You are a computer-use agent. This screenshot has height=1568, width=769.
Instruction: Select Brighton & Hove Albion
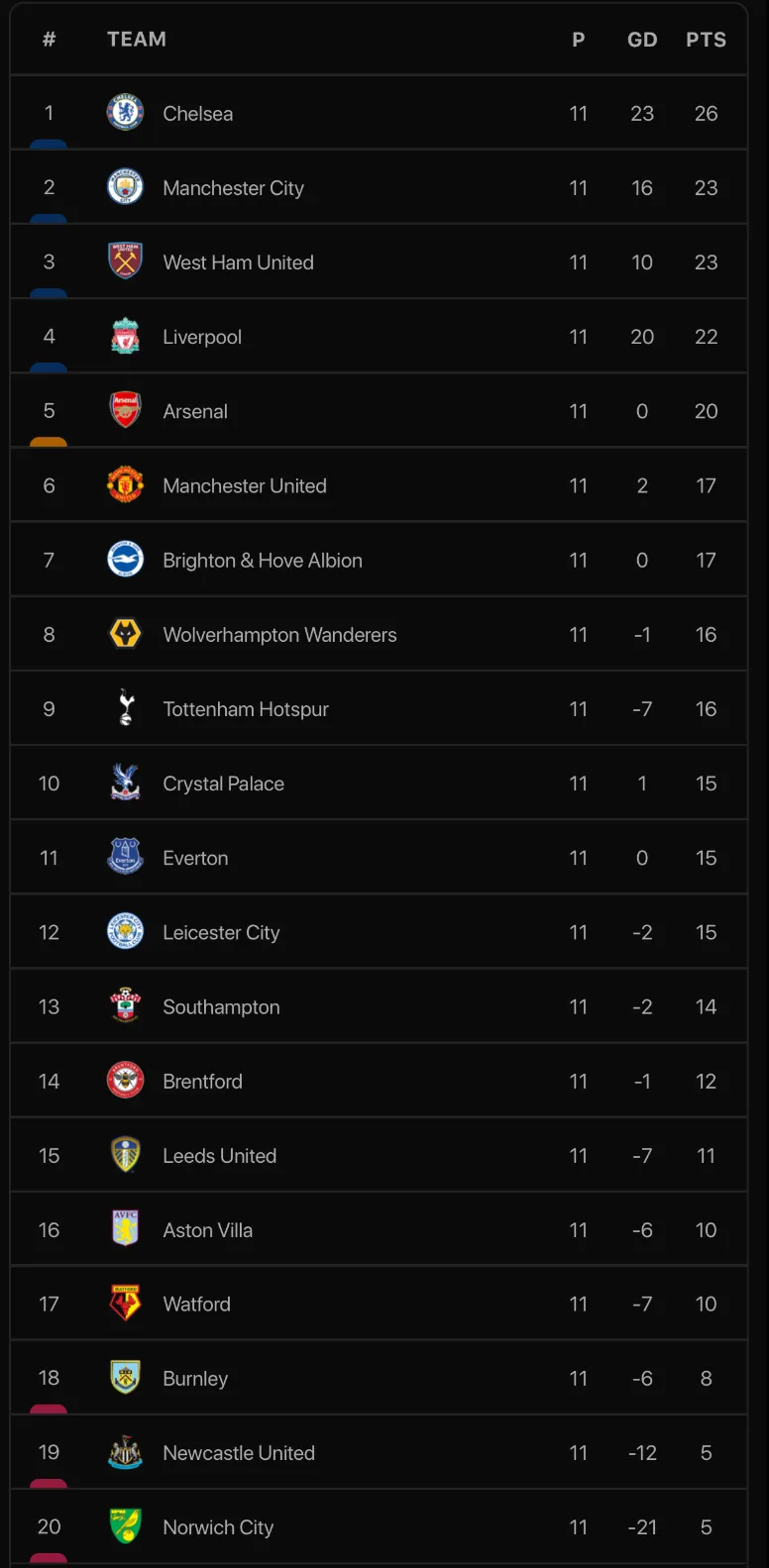(x=263, y=561)
